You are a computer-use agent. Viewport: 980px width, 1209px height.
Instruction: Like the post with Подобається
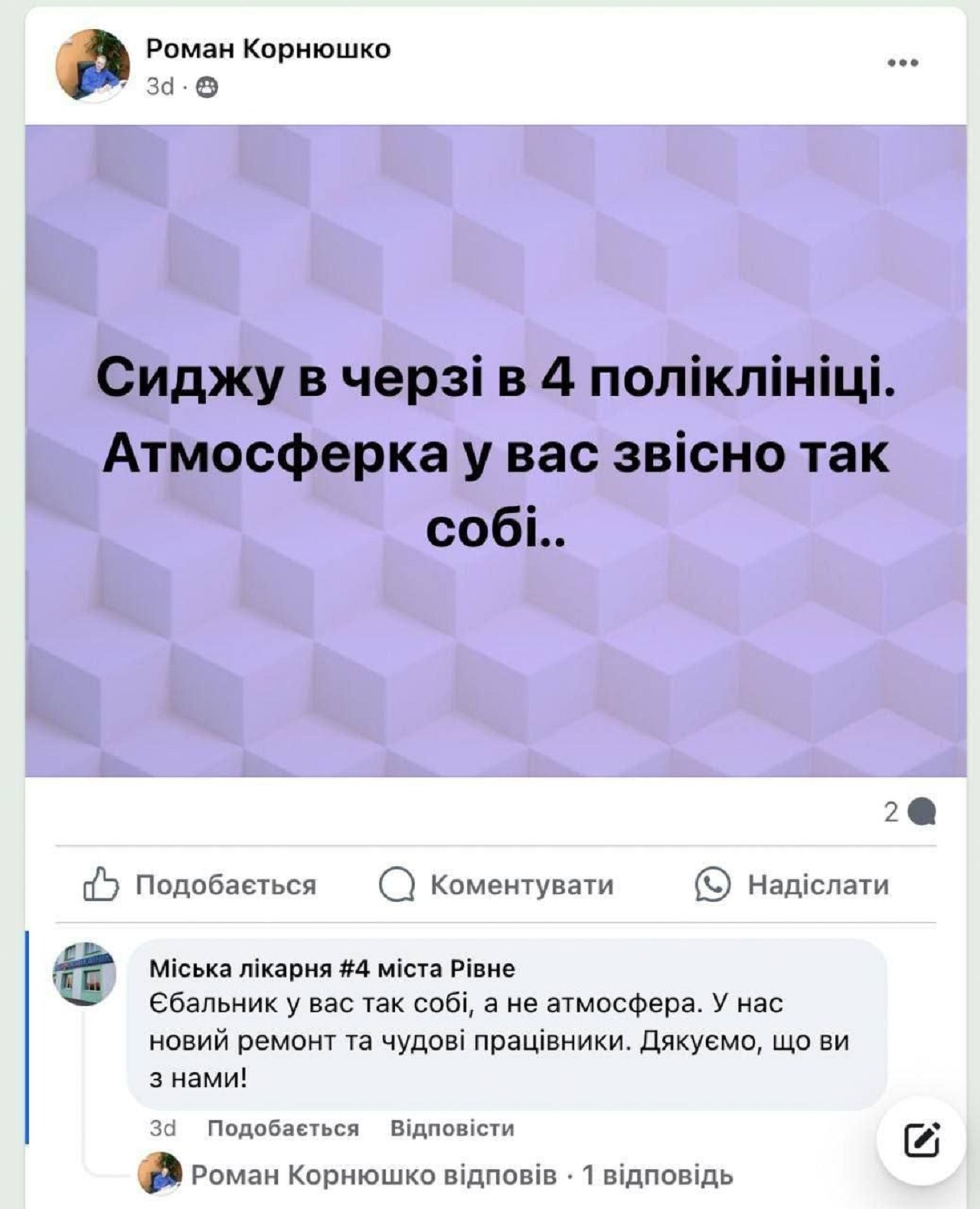coord(200,884)
